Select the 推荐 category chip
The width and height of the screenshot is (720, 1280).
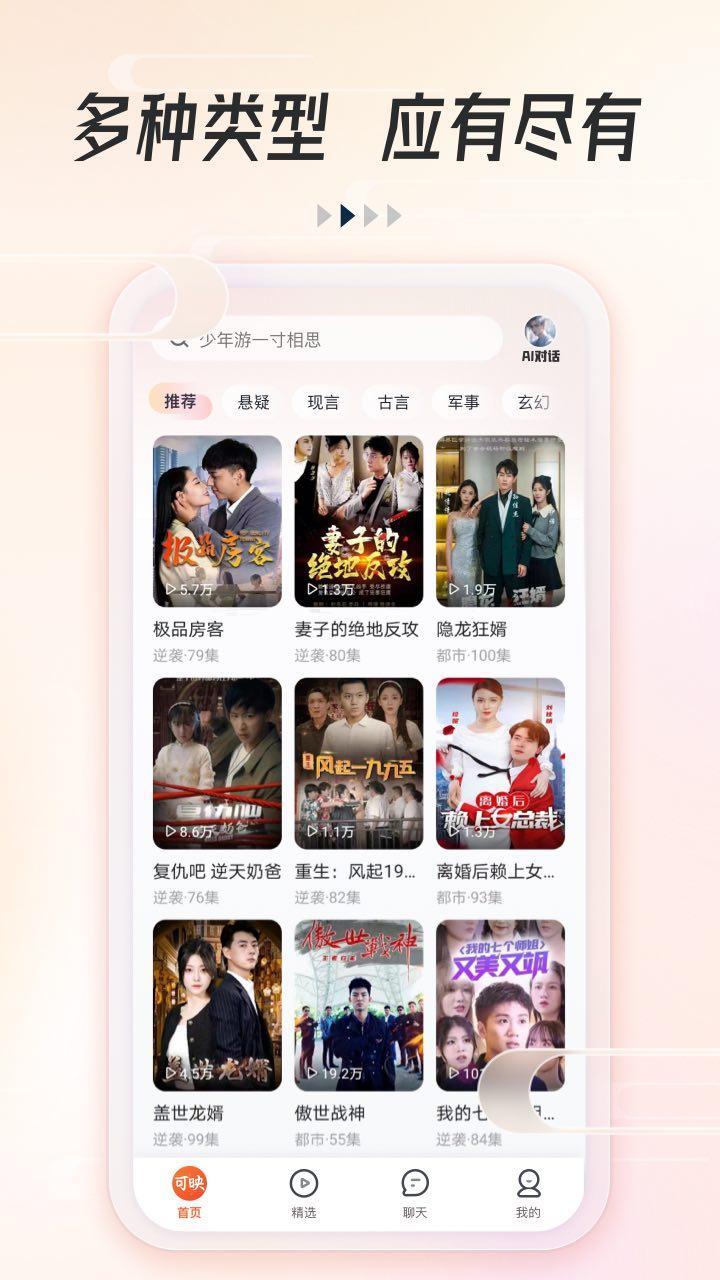coord(181,400)
